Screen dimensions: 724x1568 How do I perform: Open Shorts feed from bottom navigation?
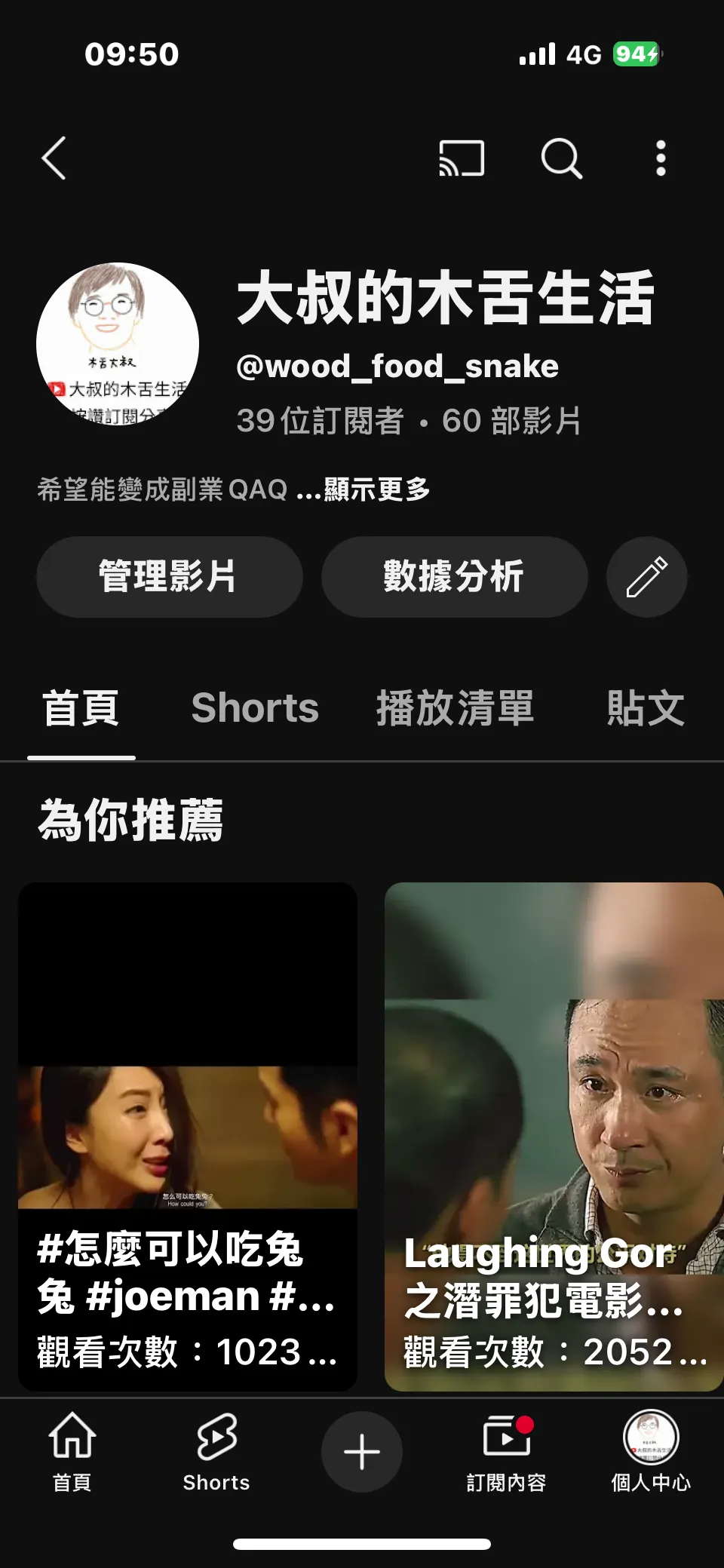click(x=216, y=1452)
